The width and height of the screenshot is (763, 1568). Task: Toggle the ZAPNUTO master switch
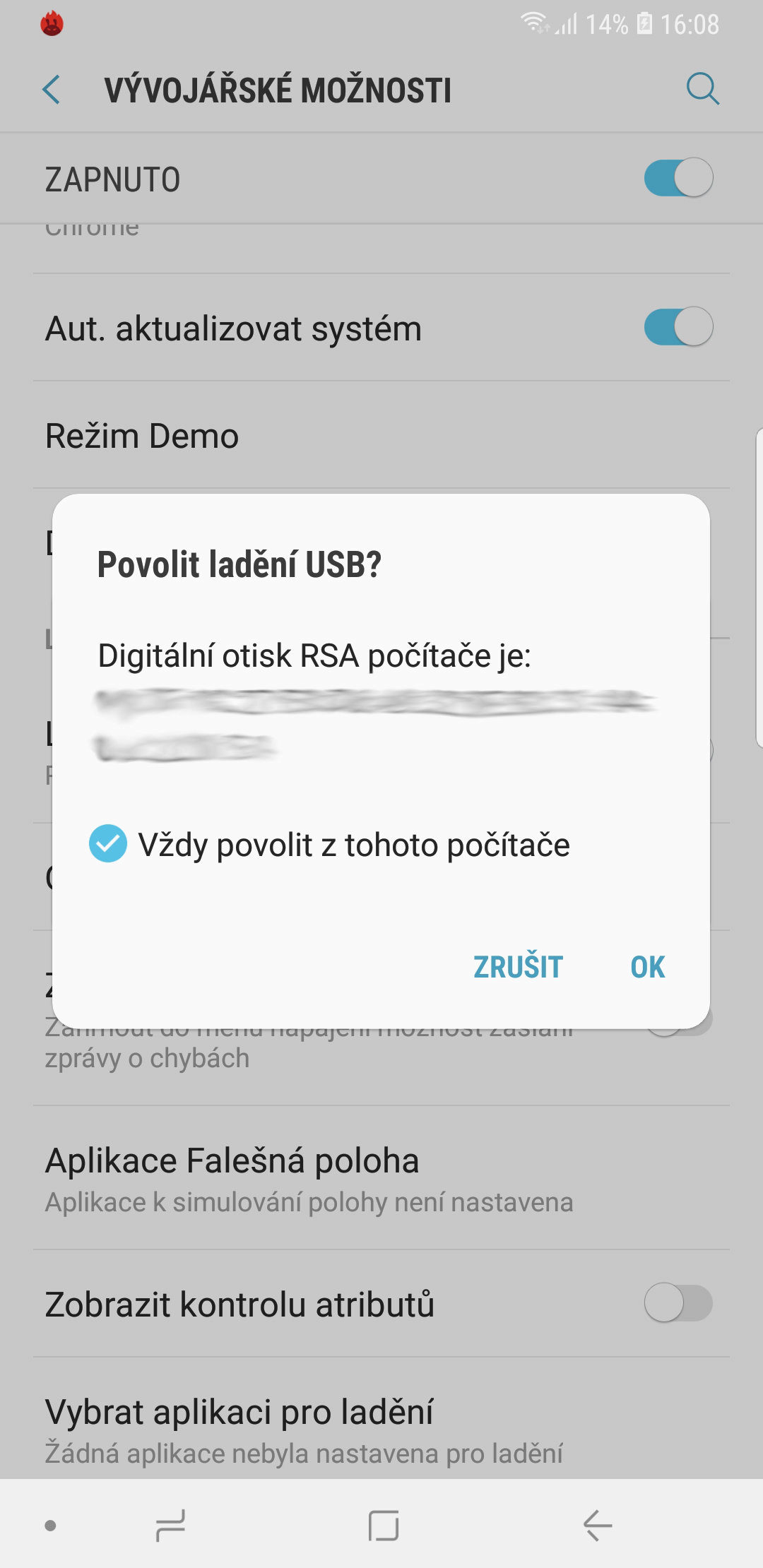[678, 178]
